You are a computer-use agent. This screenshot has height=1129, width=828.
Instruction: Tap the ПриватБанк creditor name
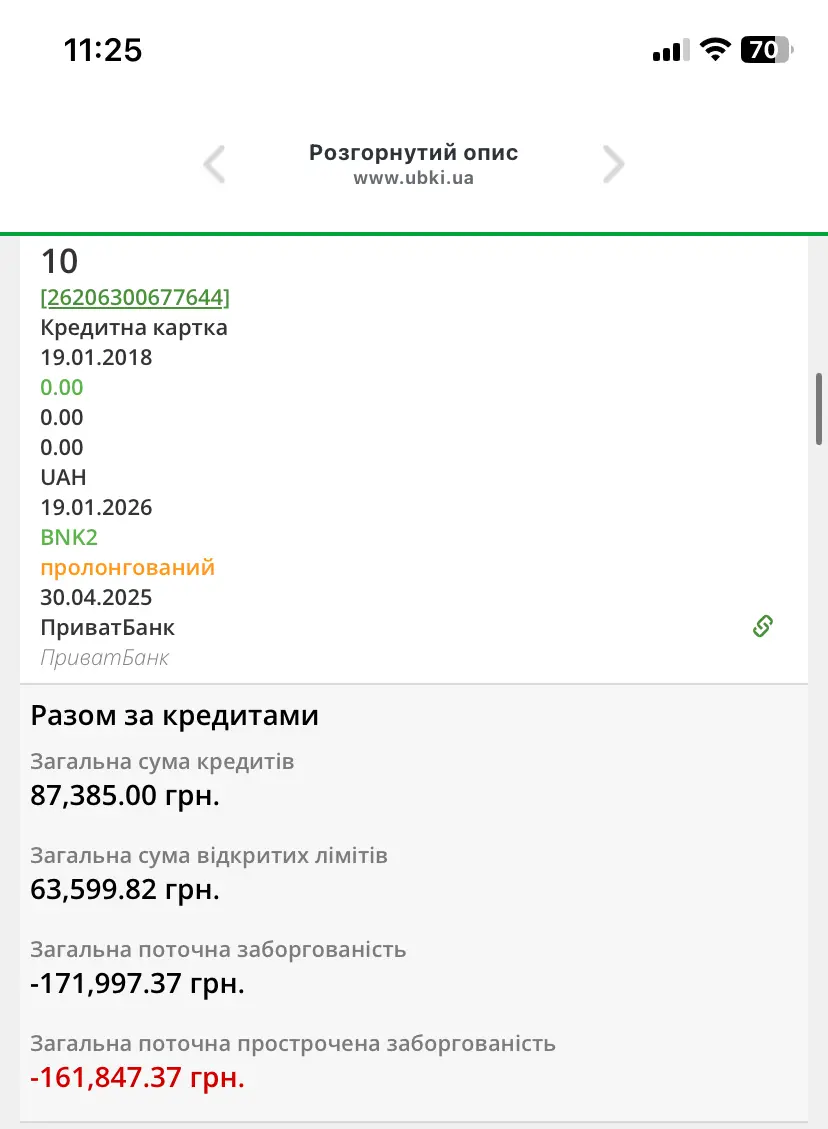pos(107,627)
